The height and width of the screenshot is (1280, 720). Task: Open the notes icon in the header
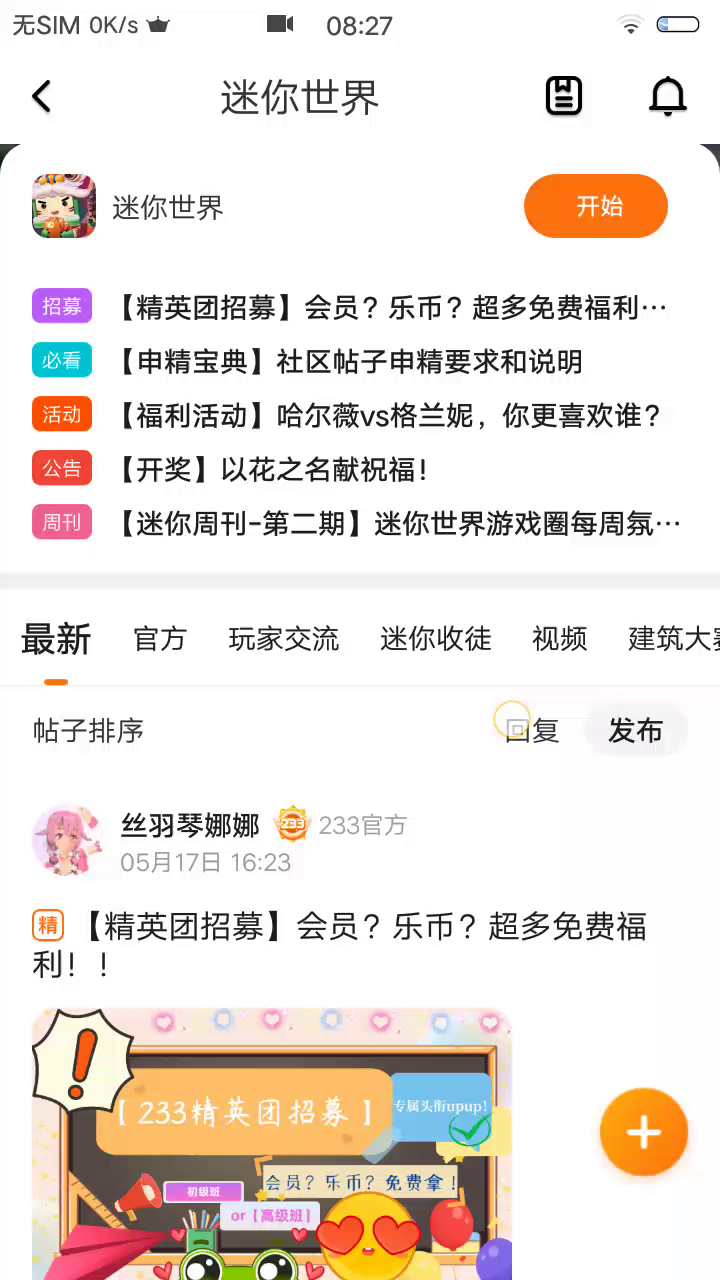coord(564,97)
